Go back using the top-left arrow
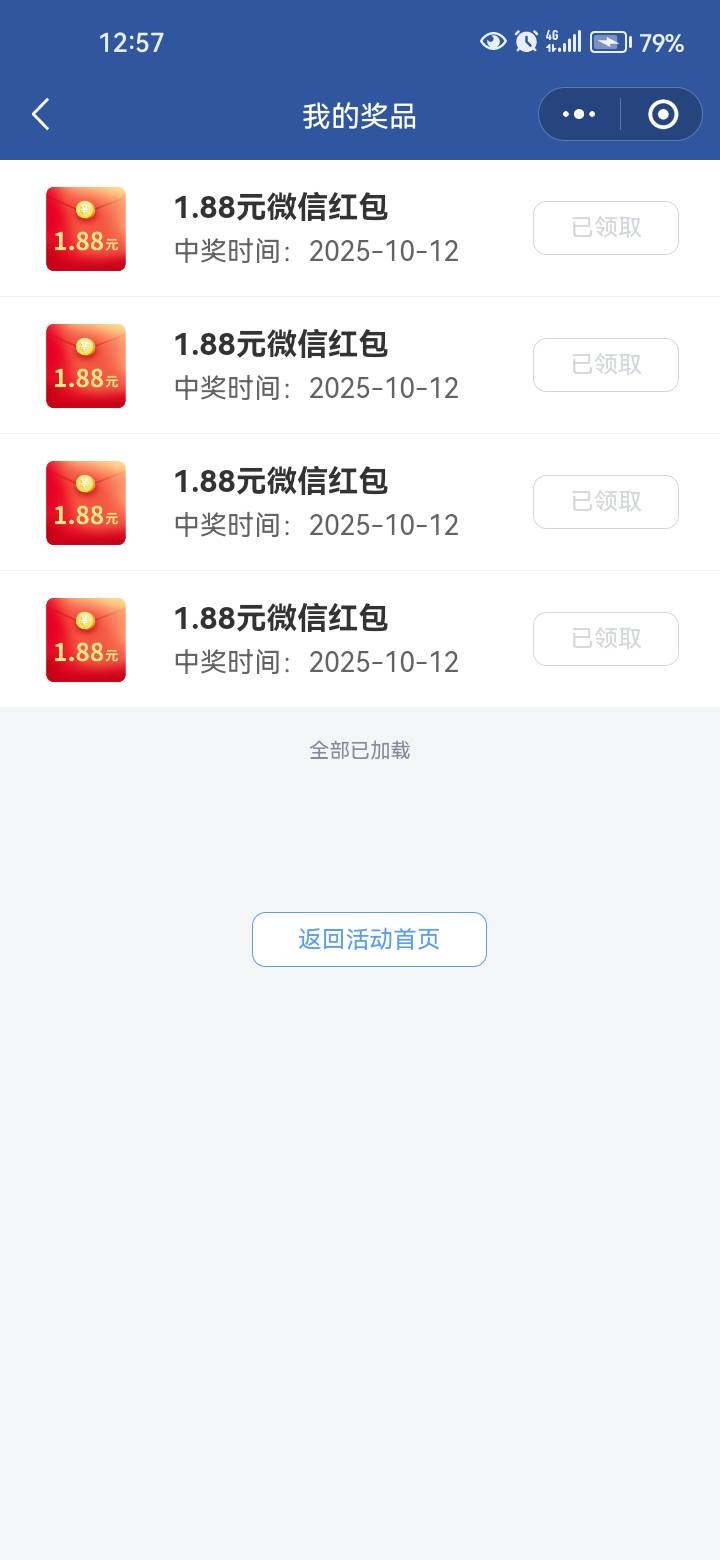The width and height of the screenshot is (720, 1560). click(x=40, y=115)
